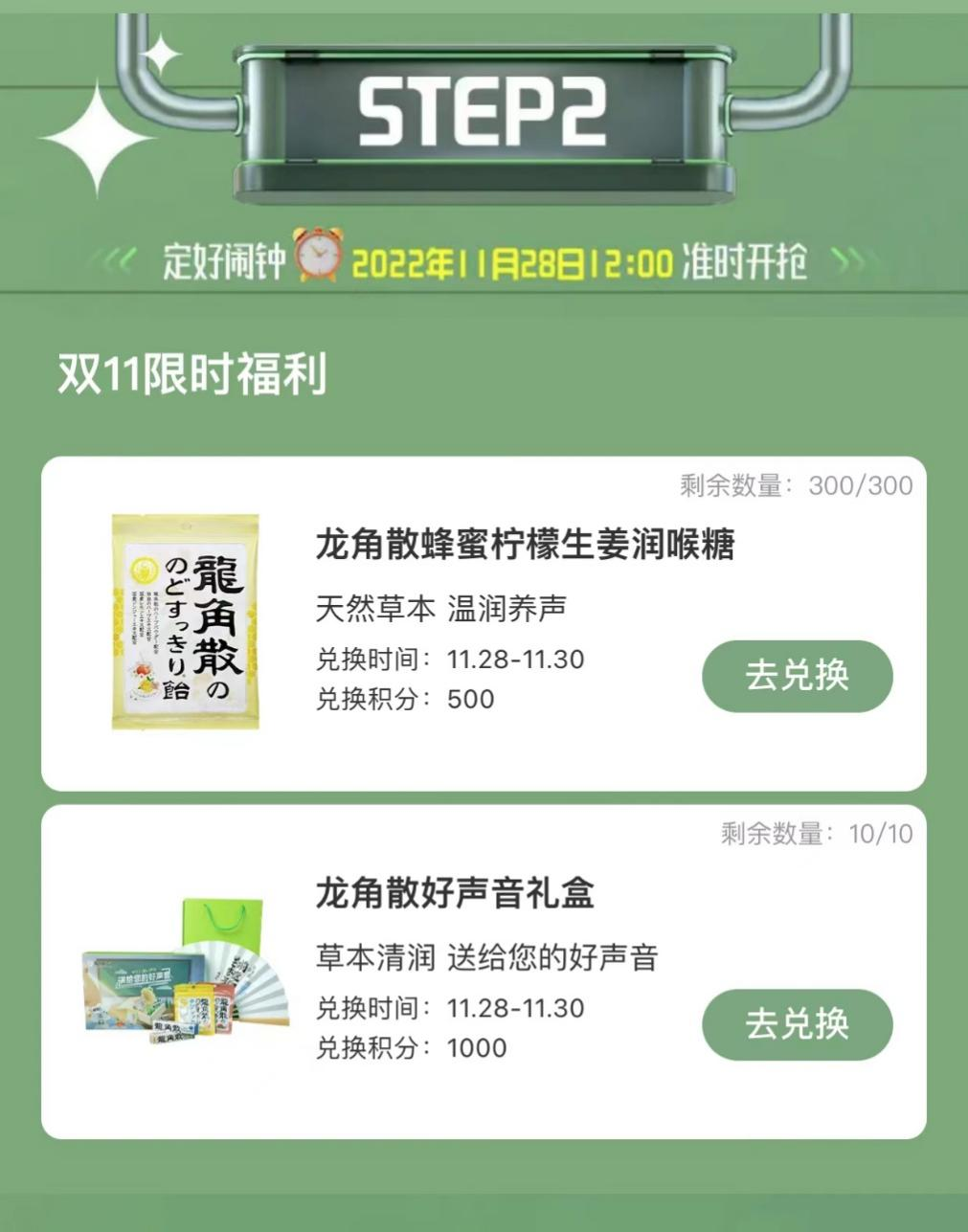Tap 去兑换 for 龙角散蜂蜜柠檬生姜润喉糖

797,676
